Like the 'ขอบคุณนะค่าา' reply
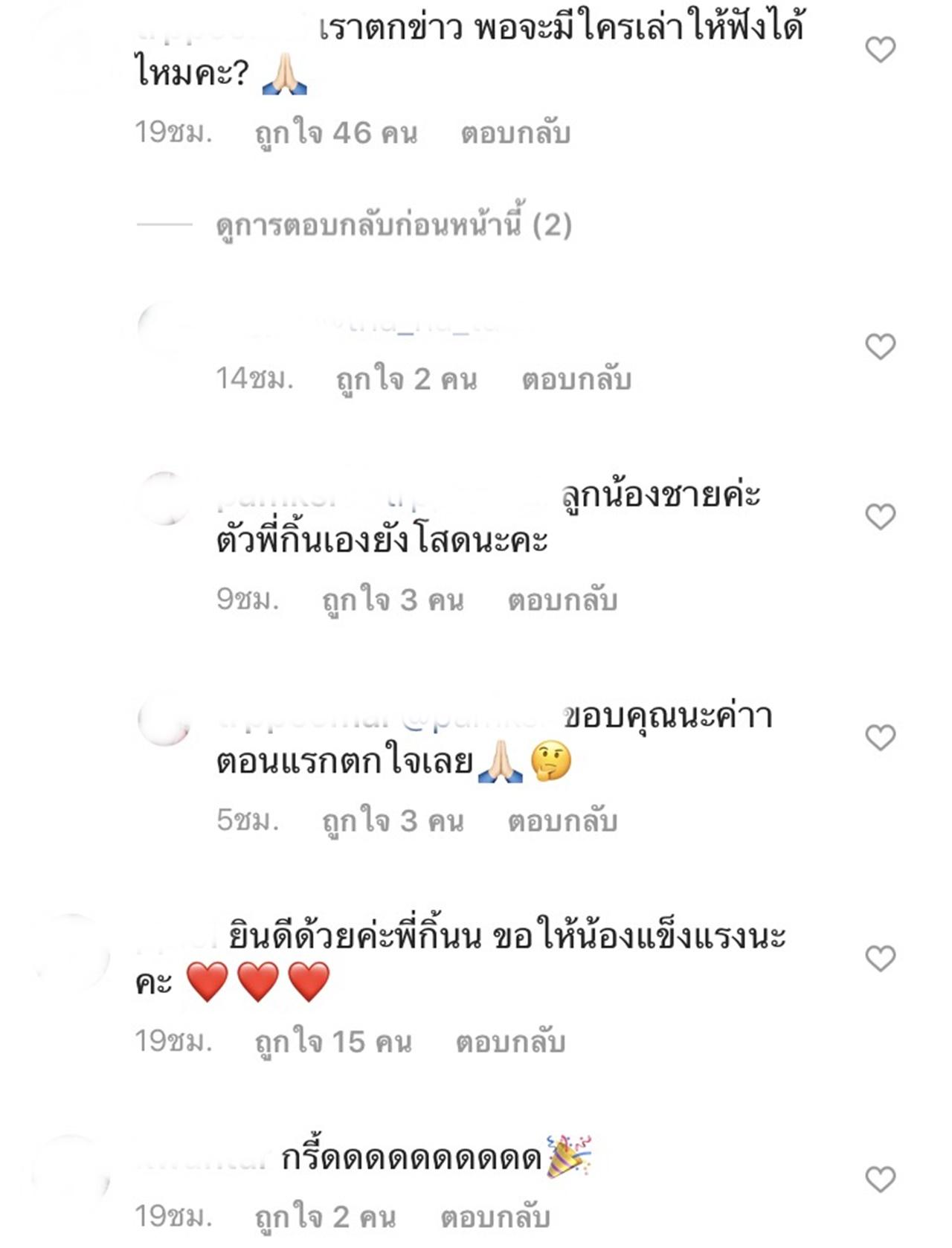This screenshot has width=952, height=1248. 880,738
